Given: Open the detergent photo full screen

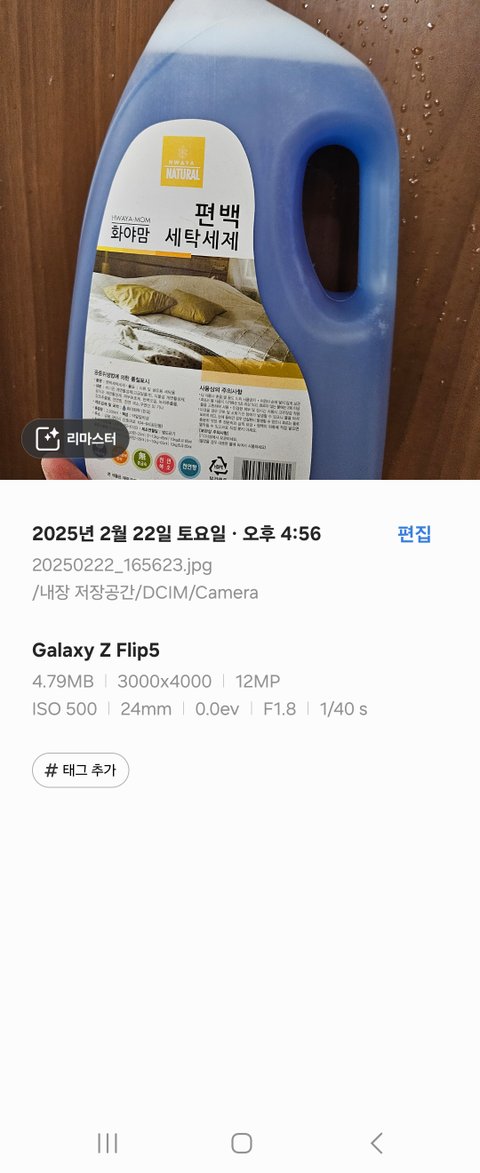Looking at the screenshot, I should 240,239.
